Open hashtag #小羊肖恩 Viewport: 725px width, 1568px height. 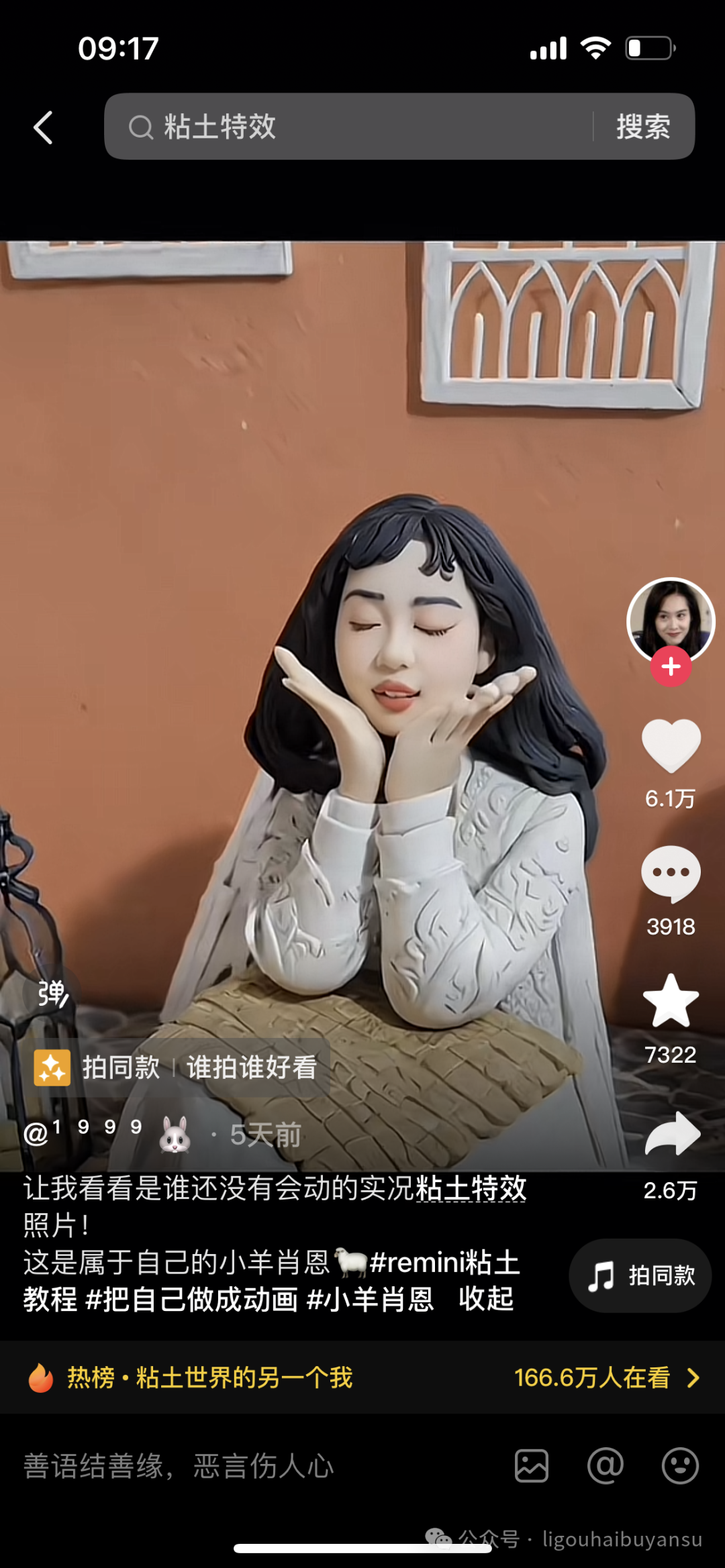point(370,1300)
